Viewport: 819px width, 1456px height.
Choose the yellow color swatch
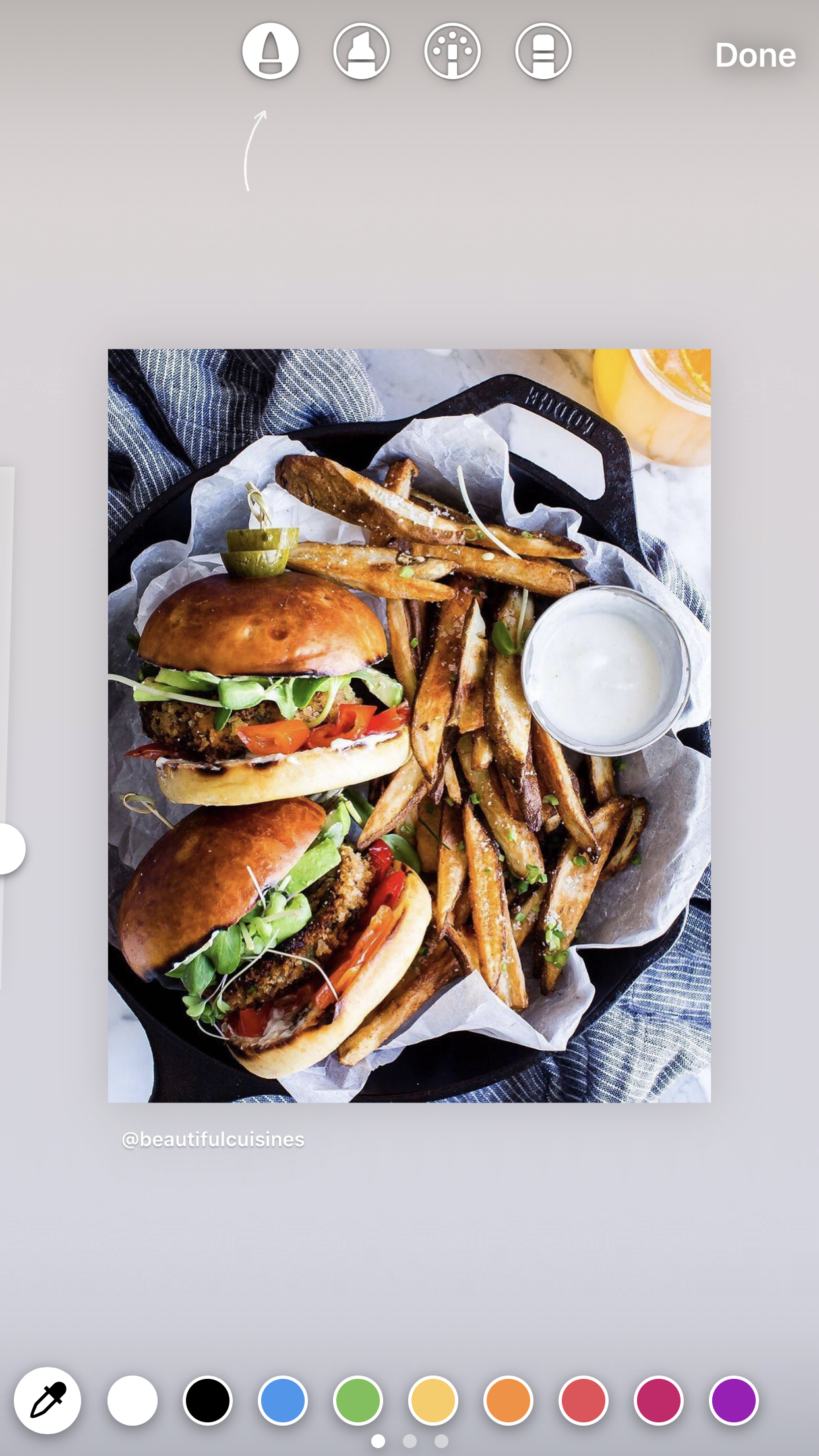point(433,1400)
